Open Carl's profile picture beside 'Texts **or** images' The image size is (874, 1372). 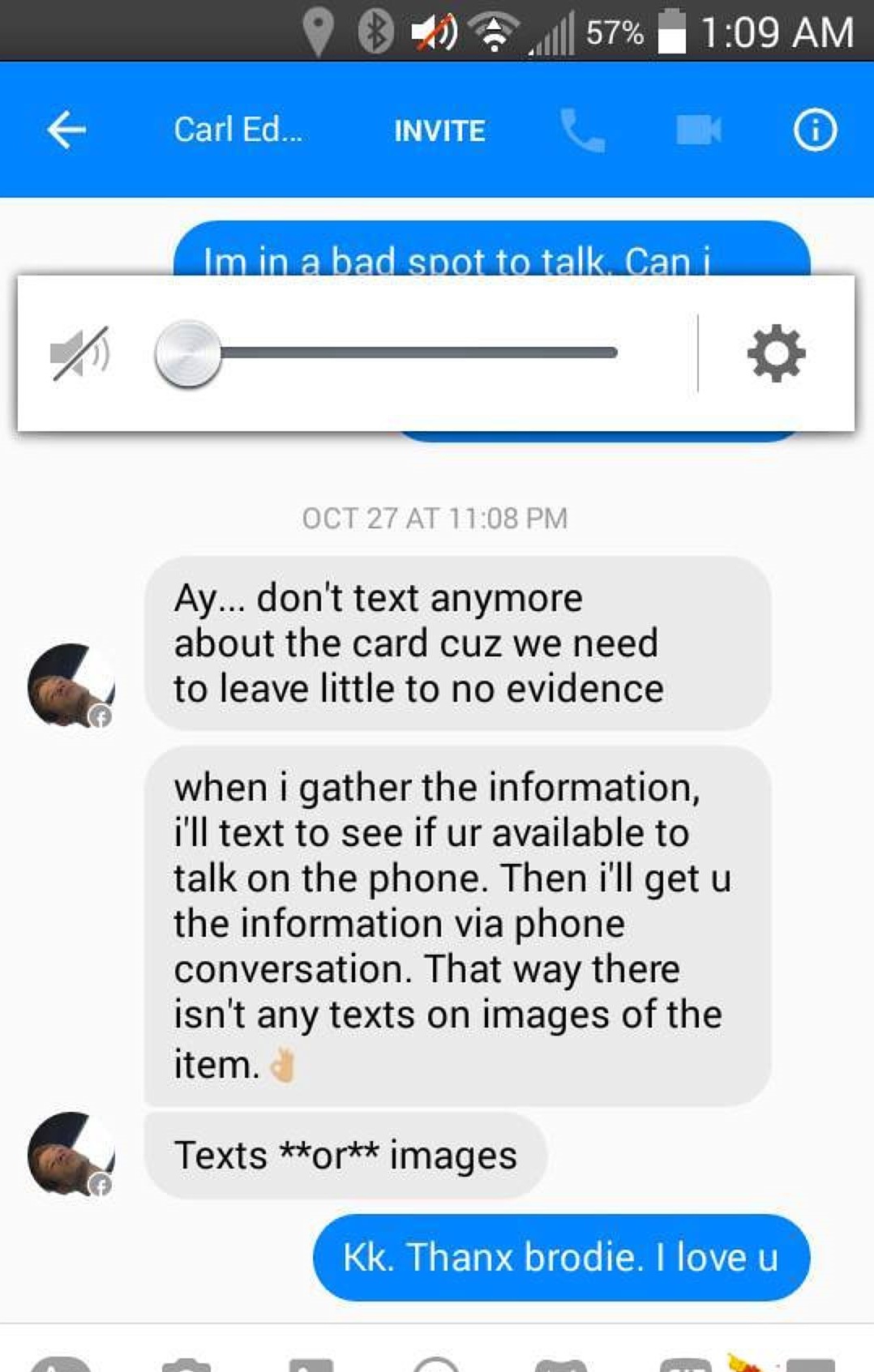click(71, 1155)
